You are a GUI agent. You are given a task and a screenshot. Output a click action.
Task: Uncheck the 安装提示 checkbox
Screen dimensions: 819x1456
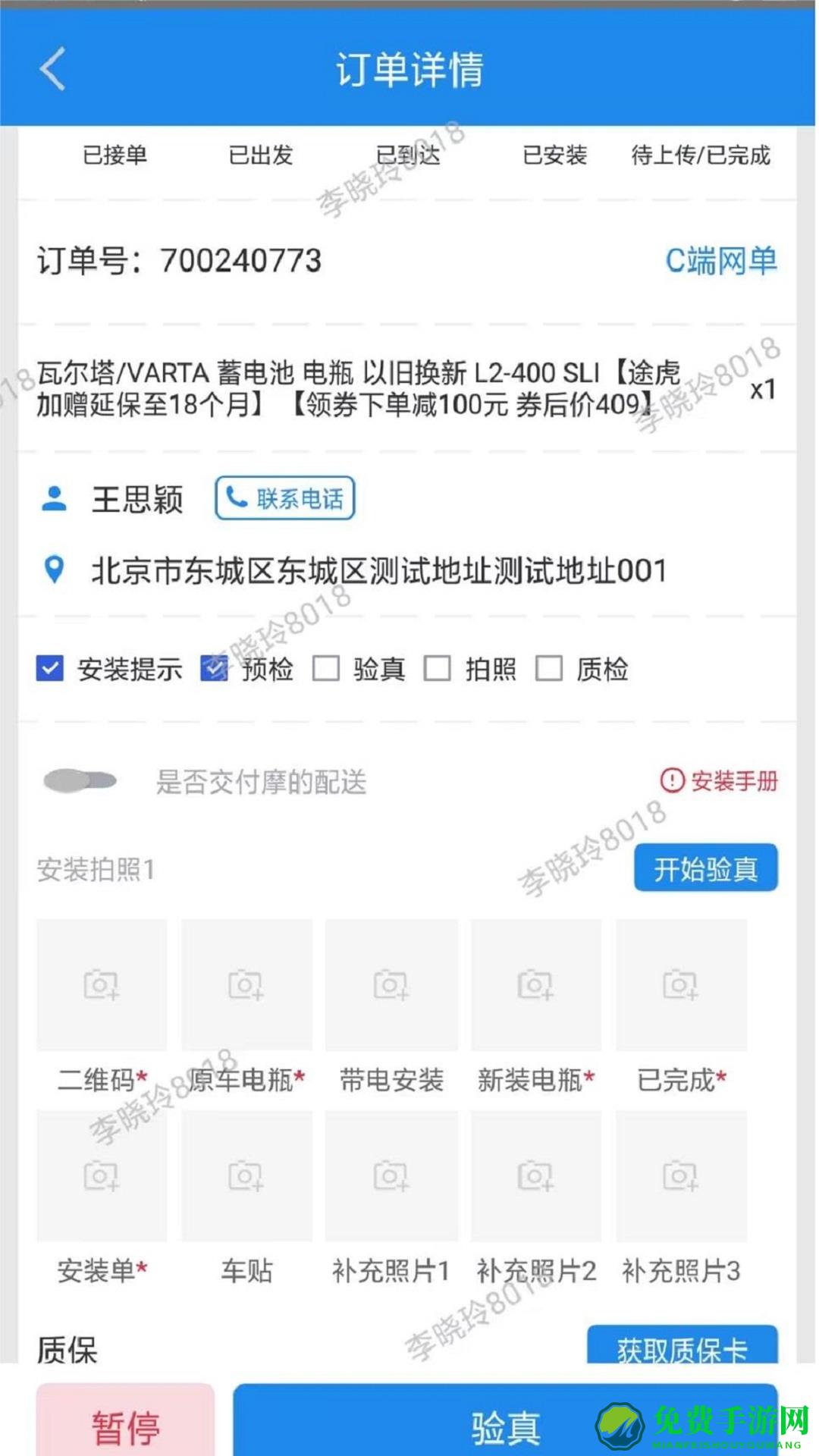(49, 670)
